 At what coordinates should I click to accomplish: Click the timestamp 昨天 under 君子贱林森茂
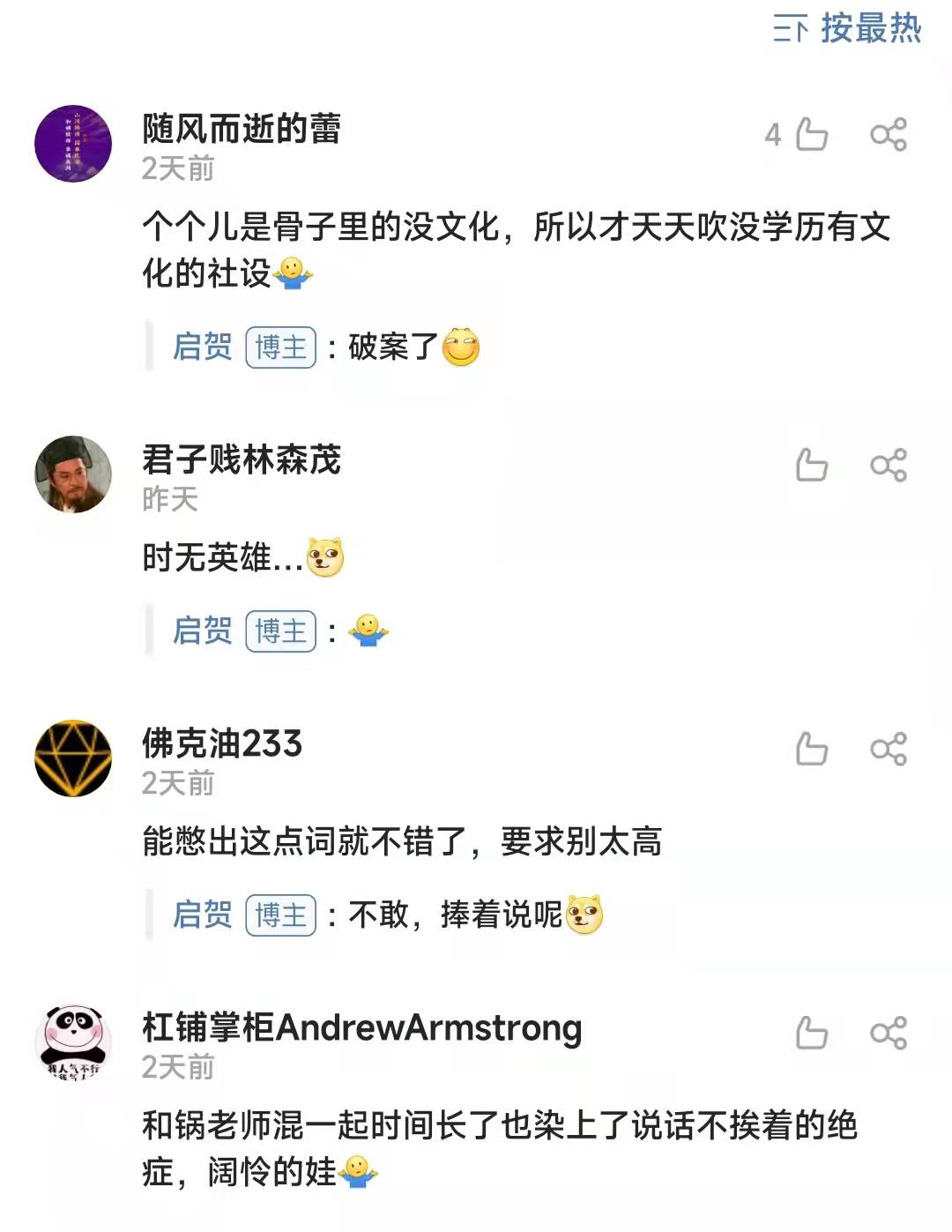167,500
